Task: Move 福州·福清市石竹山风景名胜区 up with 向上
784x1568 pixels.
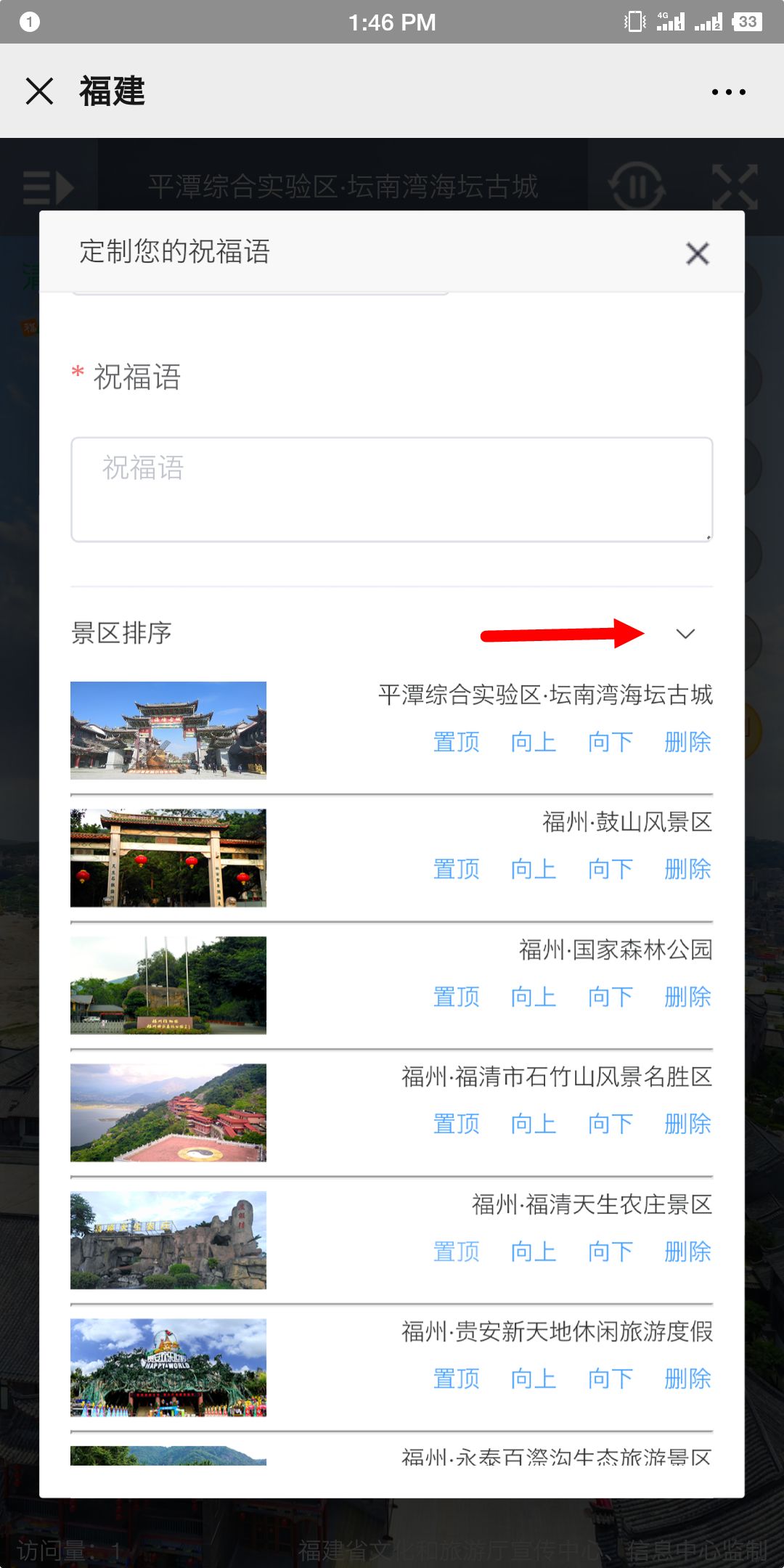Action: point(534,1123)
